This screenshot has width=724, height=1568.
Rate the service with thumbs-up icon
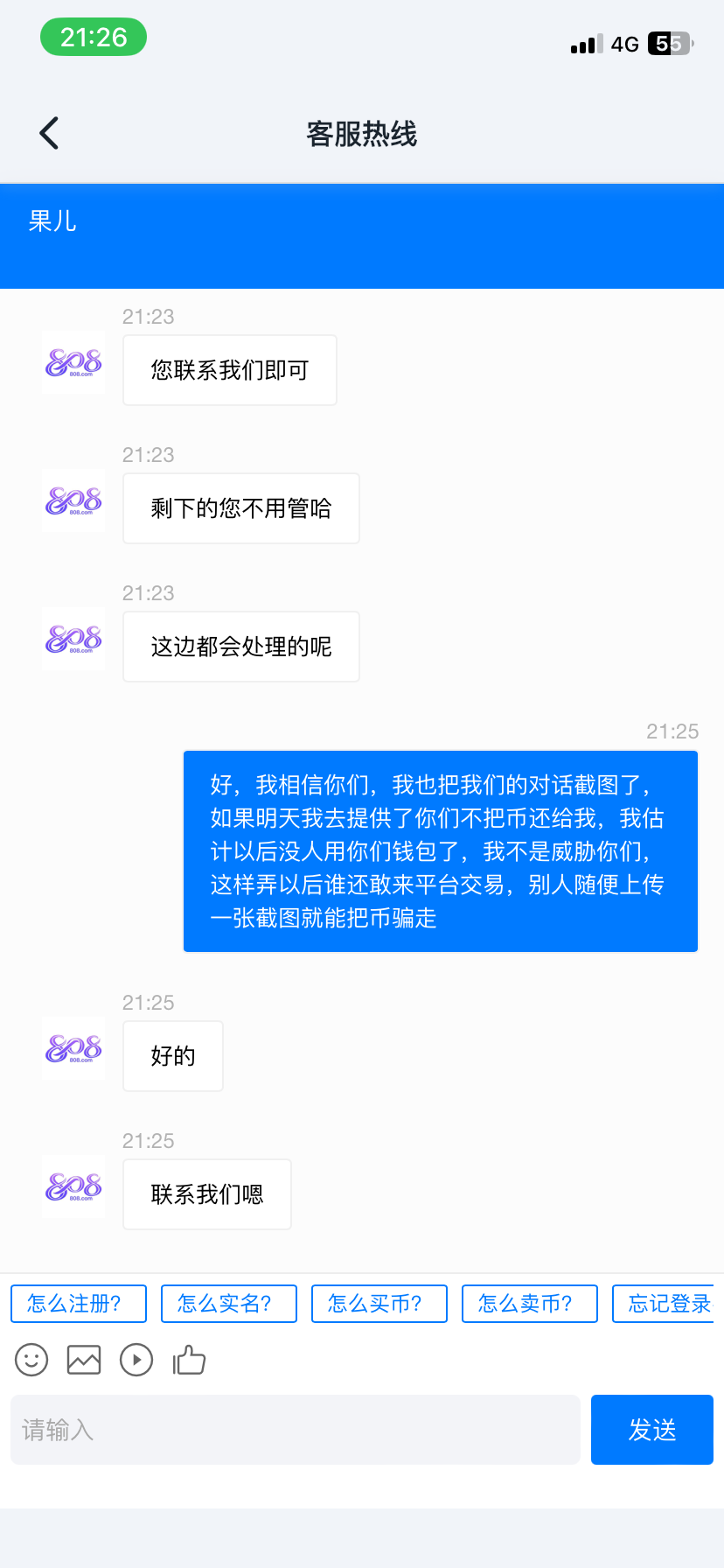point(189,1360)
